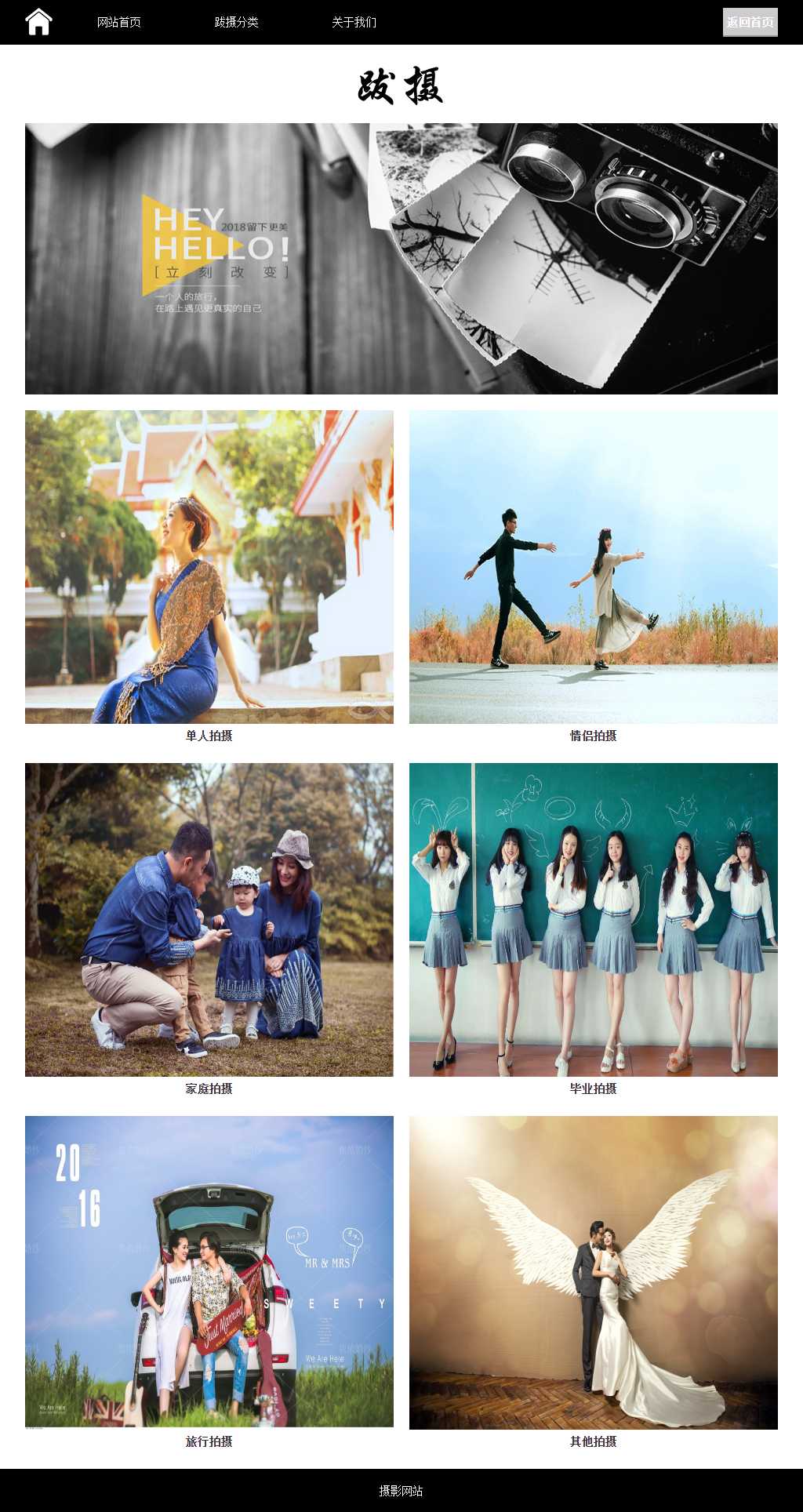Open the 毕业拍摄 photo tile
This screenshot has height=1512, width=803.
click(594, 920)
